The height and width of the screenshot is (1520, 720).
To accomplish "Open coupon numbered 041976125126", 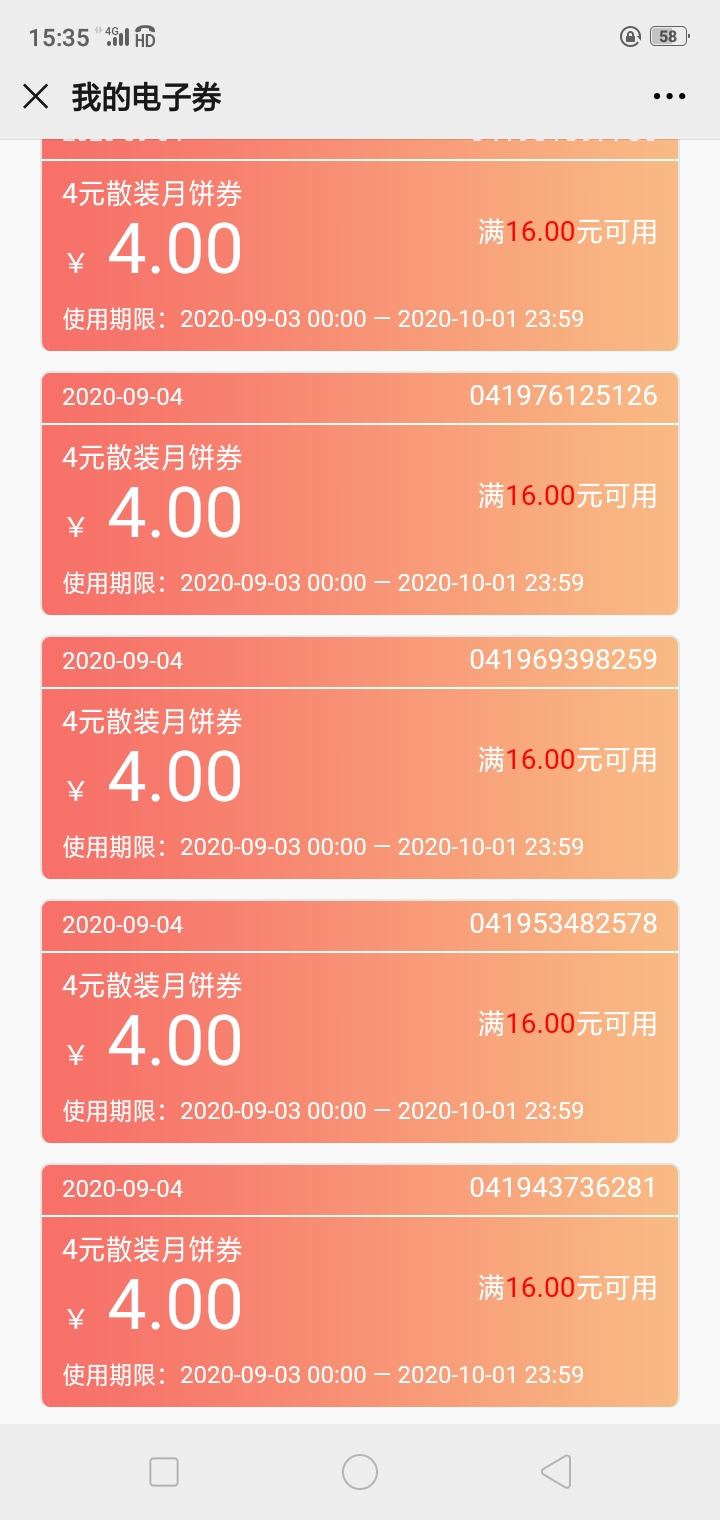I will [x=360, y=494].
